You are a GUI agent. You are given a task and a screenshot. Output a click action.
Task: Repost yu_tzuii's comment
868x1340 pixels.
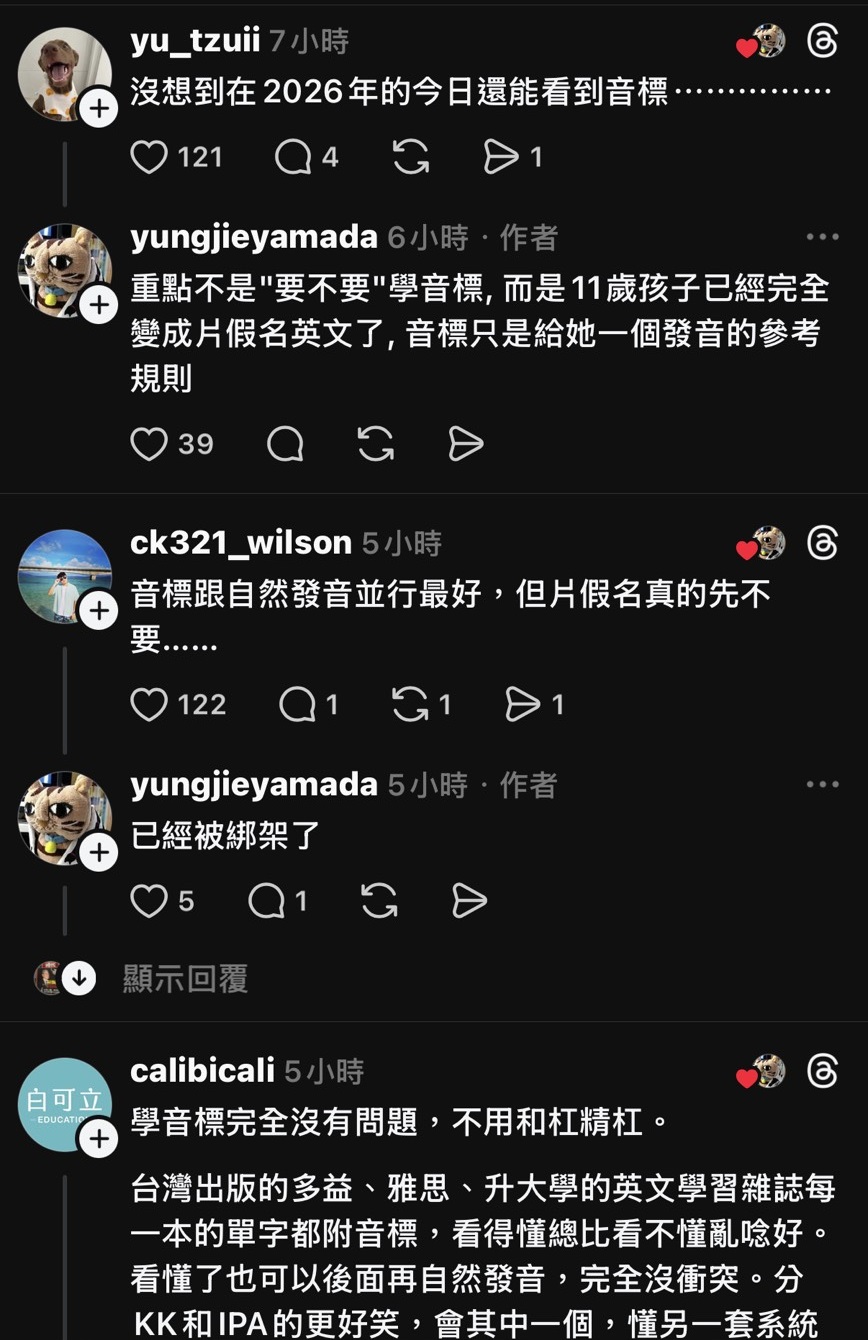click(x=411, y=157)
